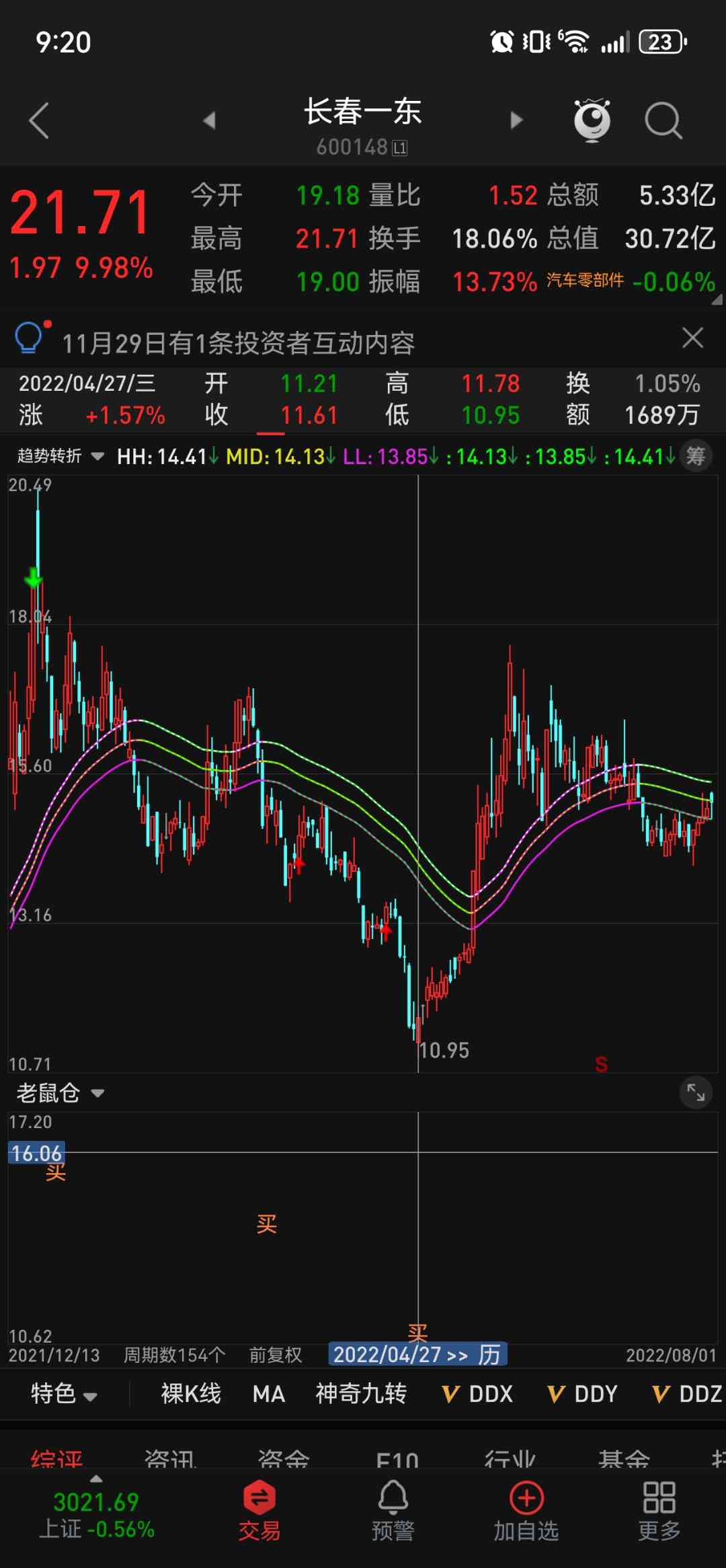726x1568 pixels.
Task: Select the MA indicator
Action: click(268, 1394)
